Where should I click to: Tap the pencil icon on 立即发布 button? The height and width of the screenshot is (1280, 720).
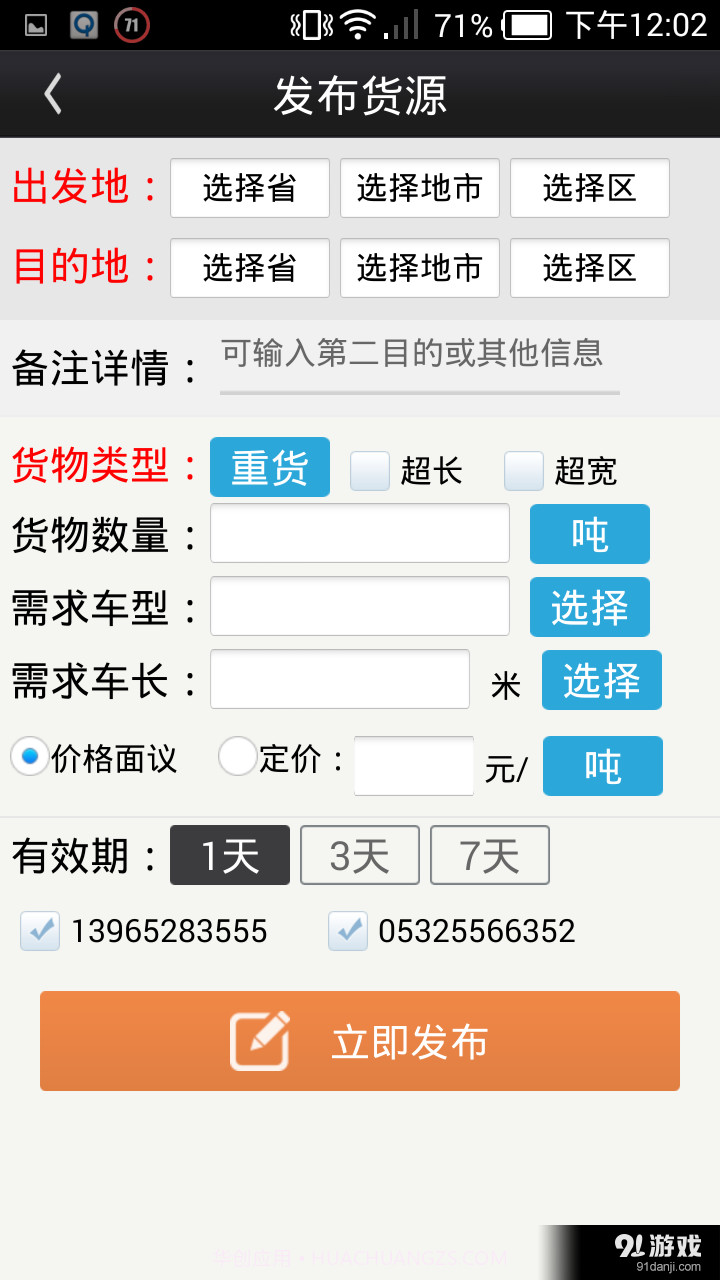[x=262, y=1040]
